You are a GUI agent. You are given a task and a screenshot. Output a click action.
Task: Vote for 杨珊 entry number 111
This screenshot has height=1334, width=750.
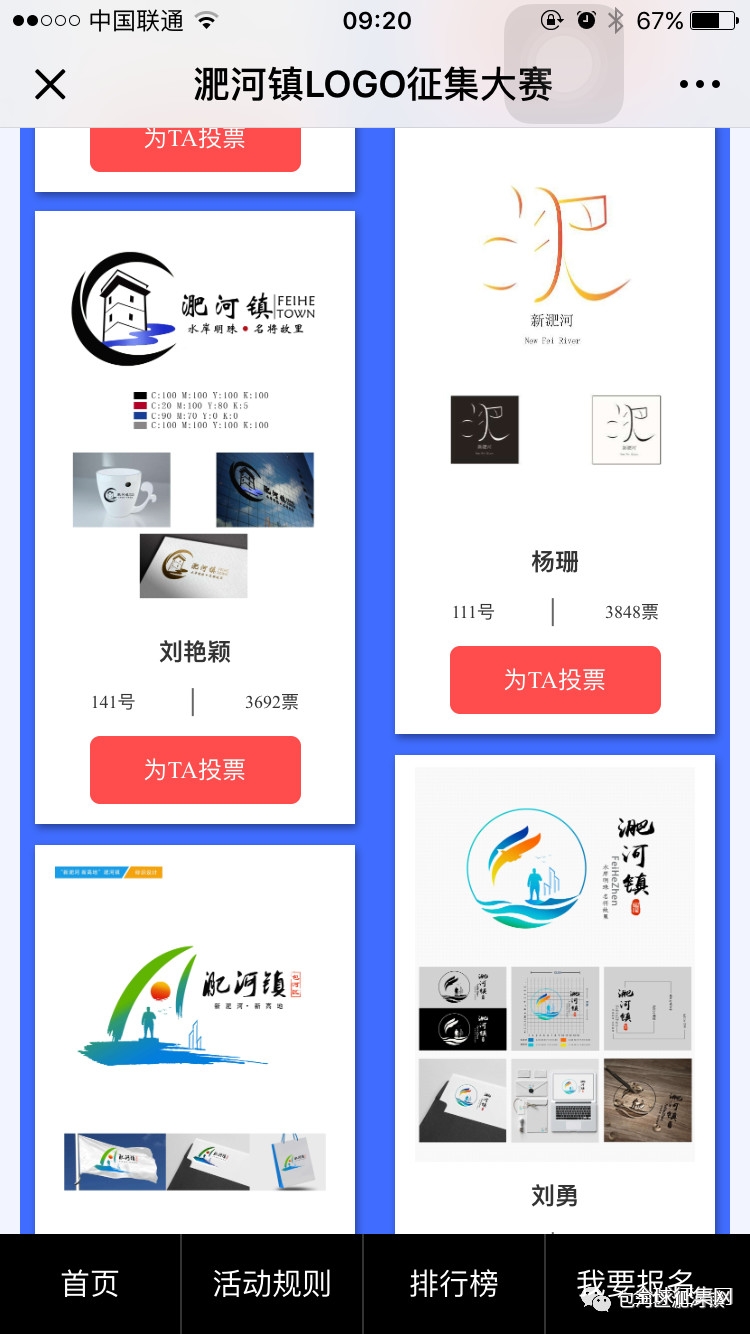coord(555,679)
